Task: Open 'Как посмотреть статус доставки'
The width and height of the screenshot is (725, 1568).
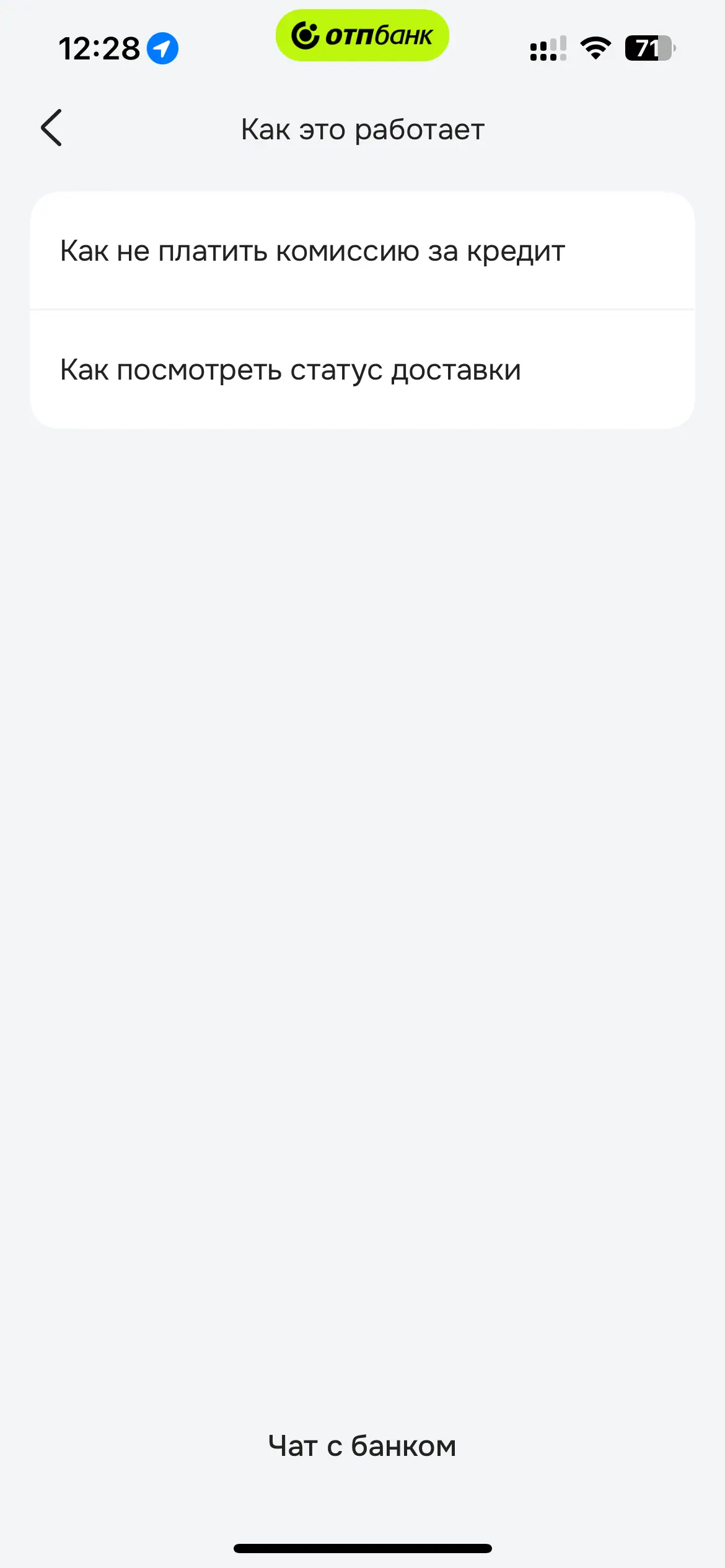Action: click(362, 370)
